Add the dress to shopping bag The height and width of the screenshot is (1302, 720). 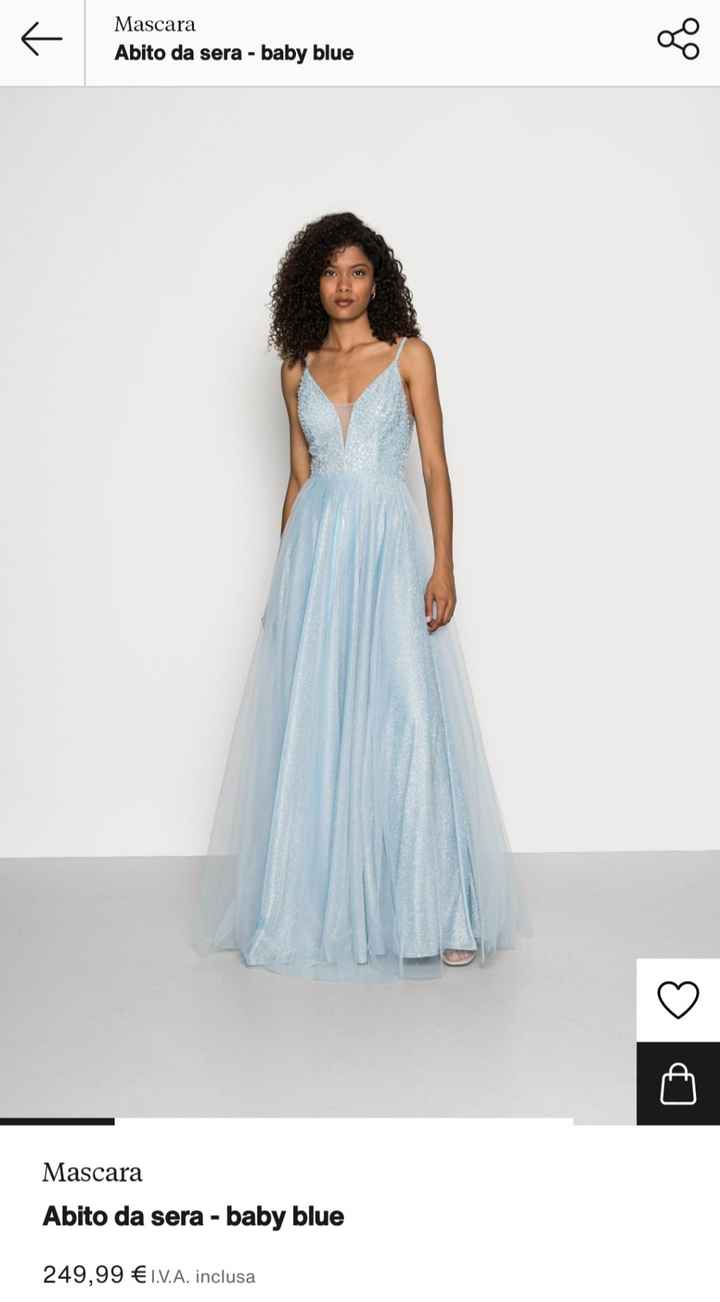[x=678, y=1084]
